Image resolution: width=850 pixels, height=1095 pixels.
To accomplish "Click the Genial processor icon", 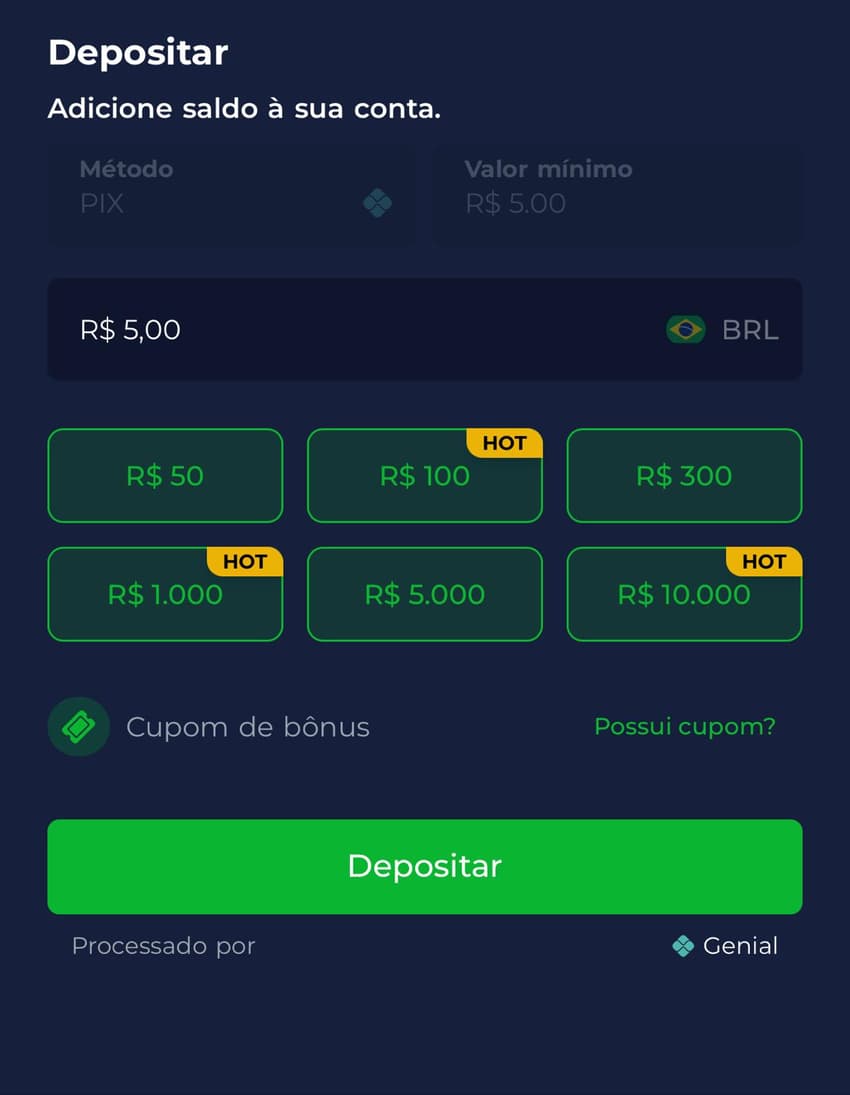I will pos(683,945).
